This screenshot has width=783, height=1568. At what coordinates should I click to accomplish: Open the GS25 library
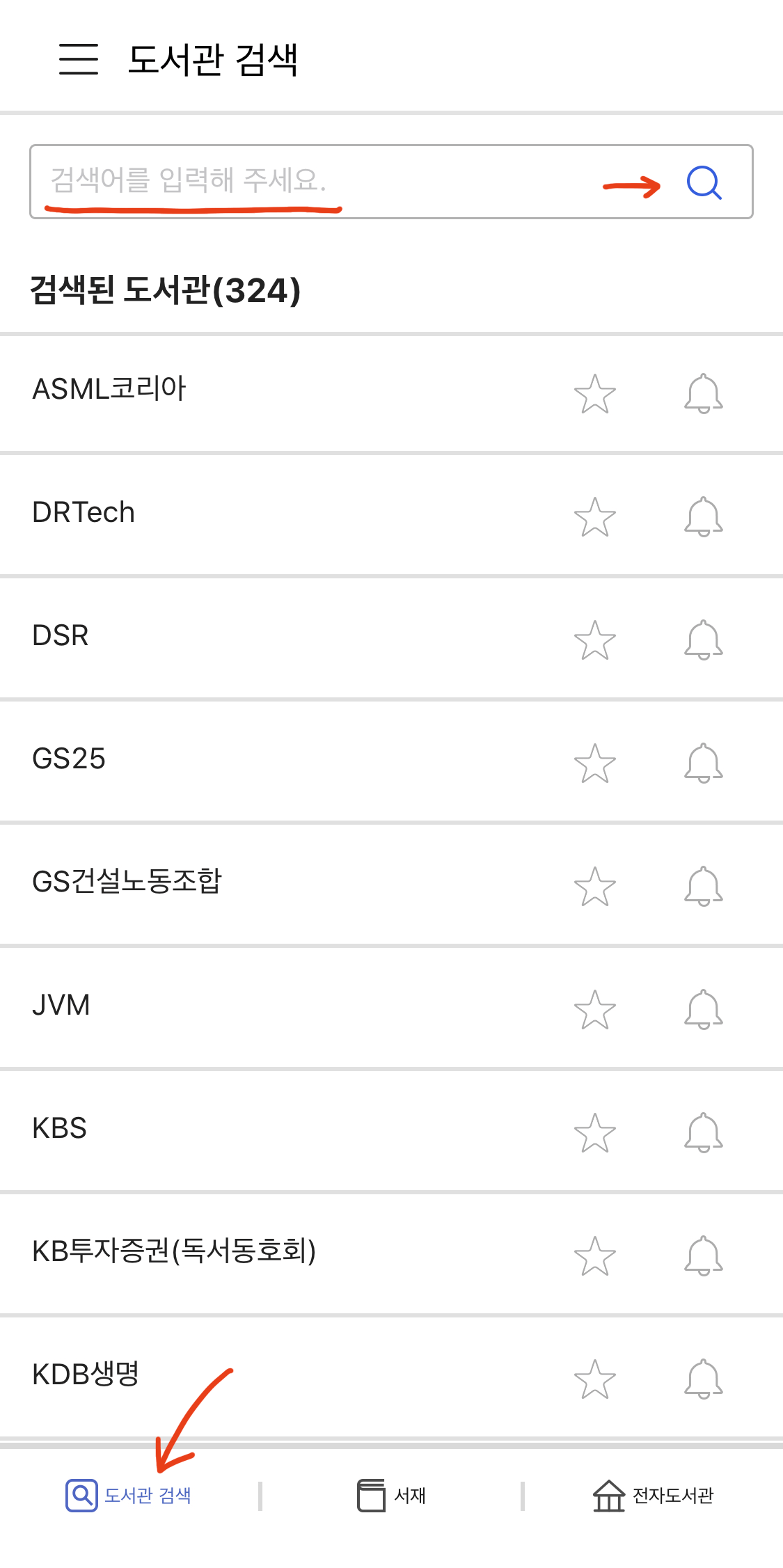(69, 759)
